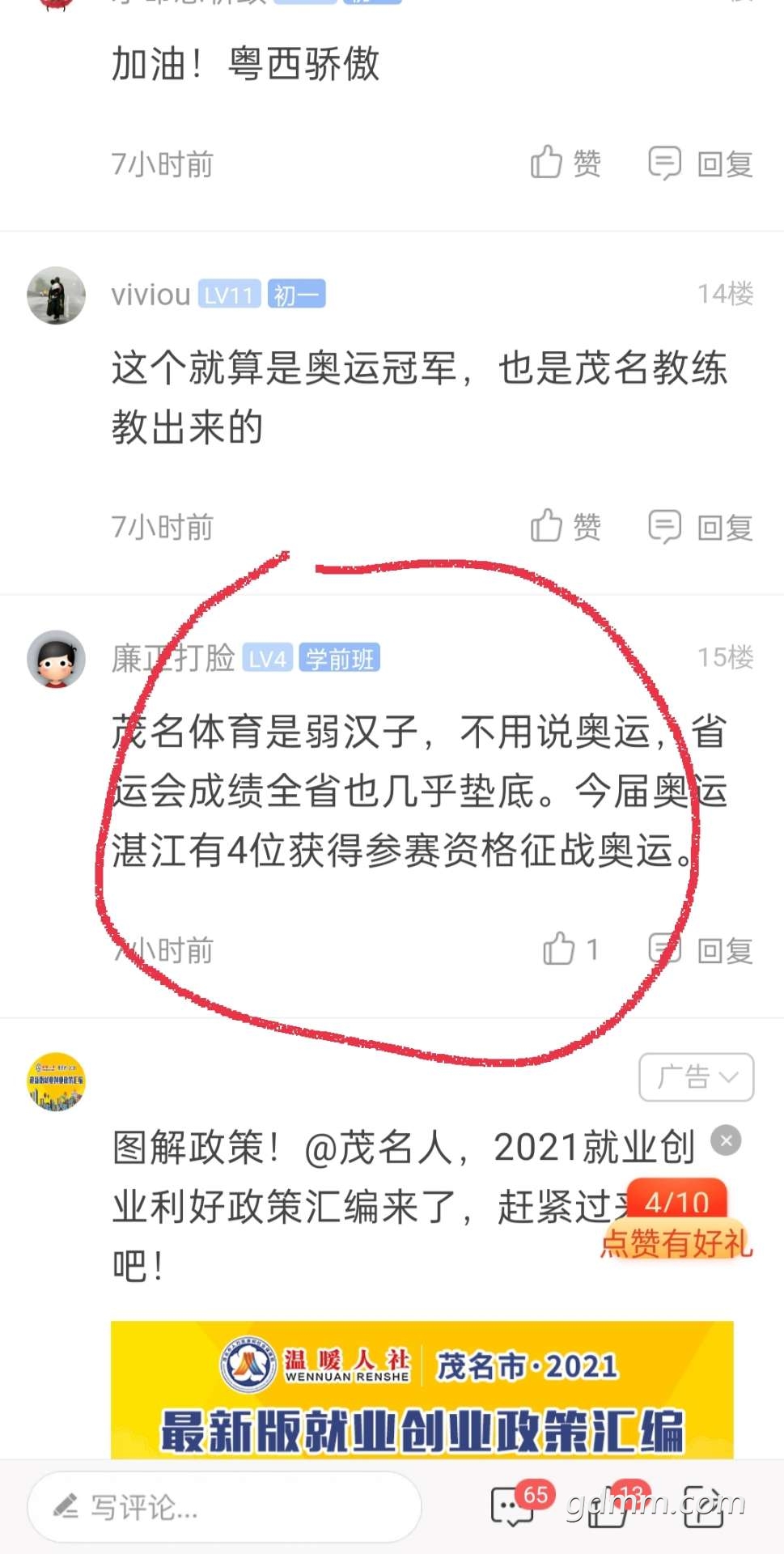Viewport: 784px width, 1554px height.
Task: Expand the 广告 ad options dropdown
Action: coord(696,1077)
